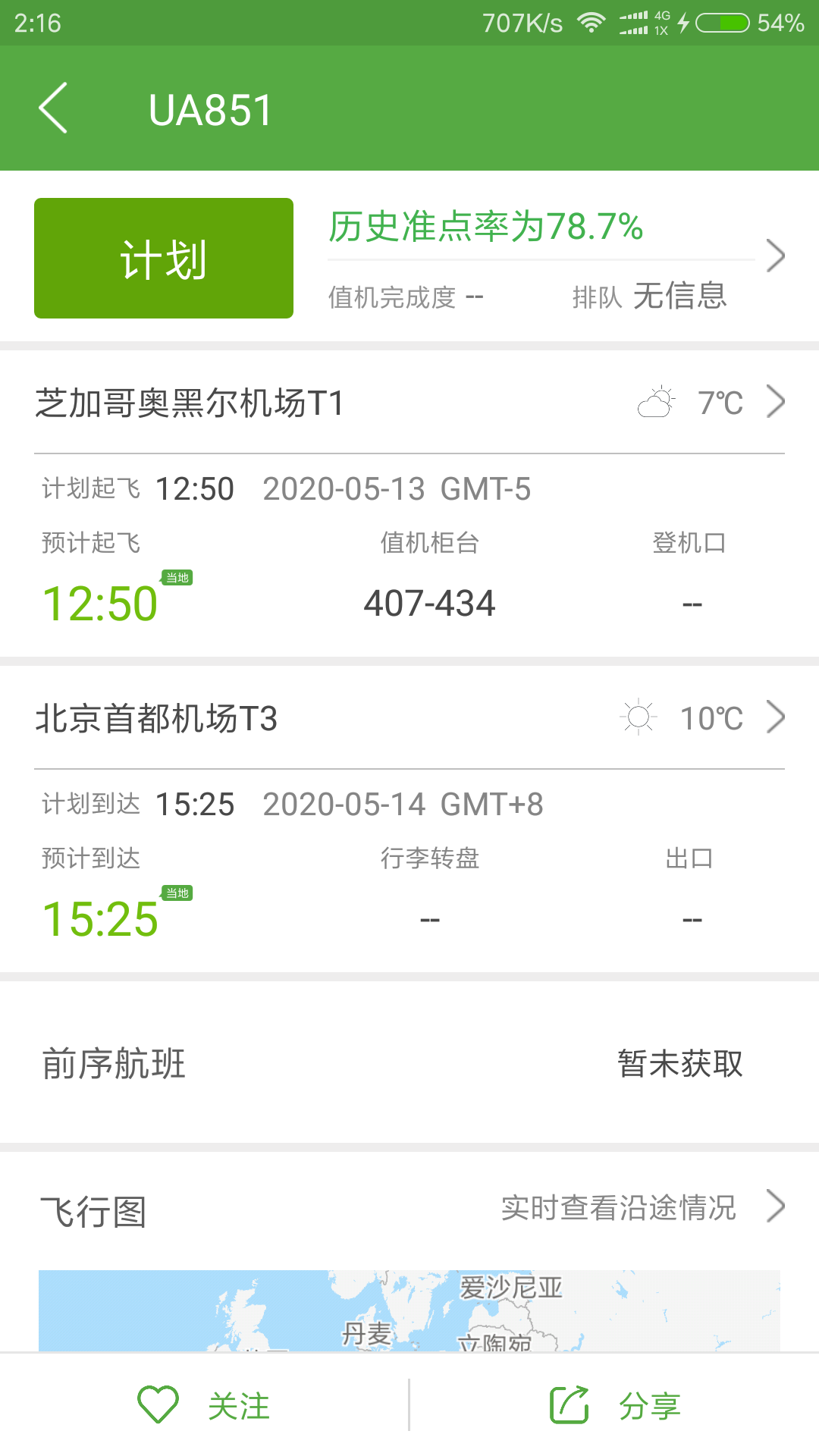Viewport: 819px width, 1456px height.
Task: Share this flight via 分享
Action: [614, 1405]
